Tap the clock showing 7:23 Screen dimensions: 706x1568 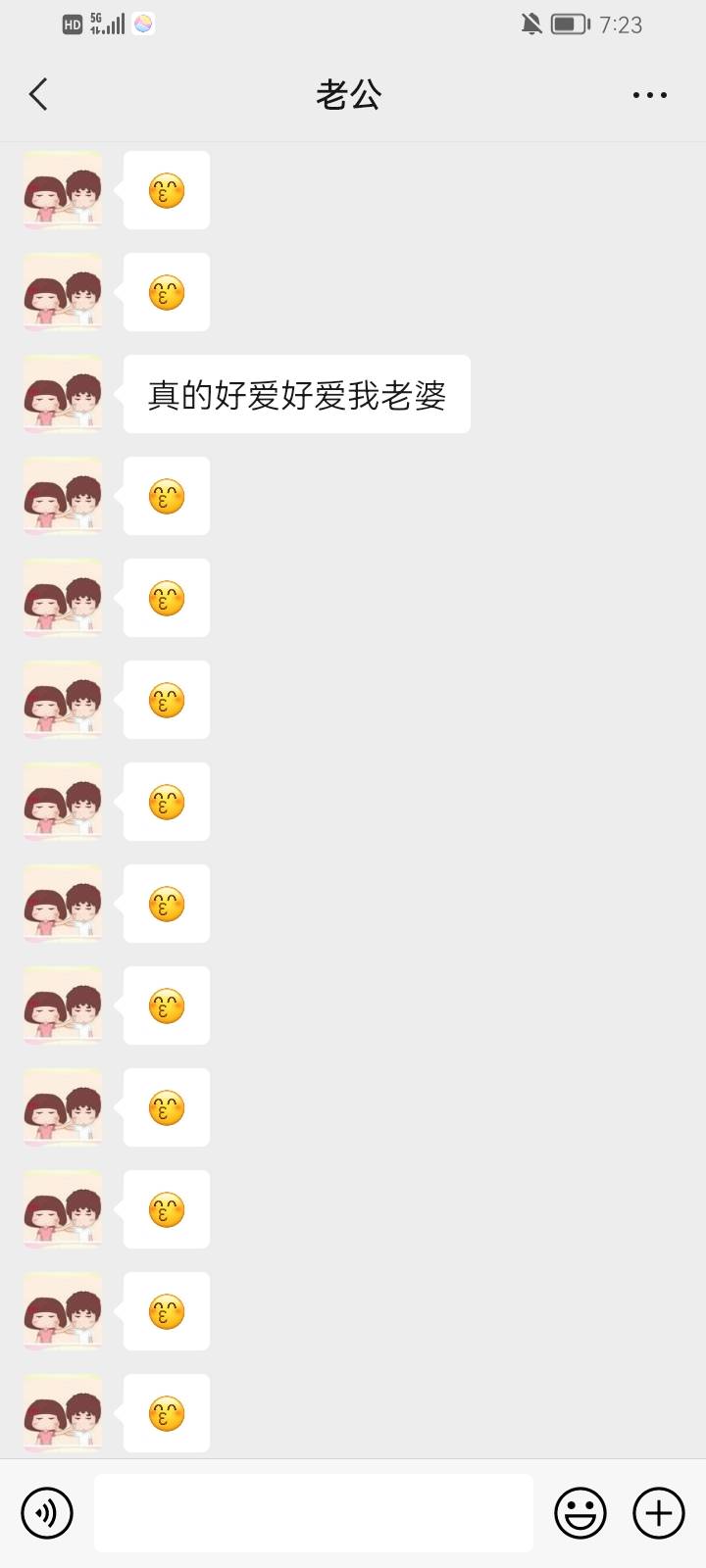[x=620, y=24]
